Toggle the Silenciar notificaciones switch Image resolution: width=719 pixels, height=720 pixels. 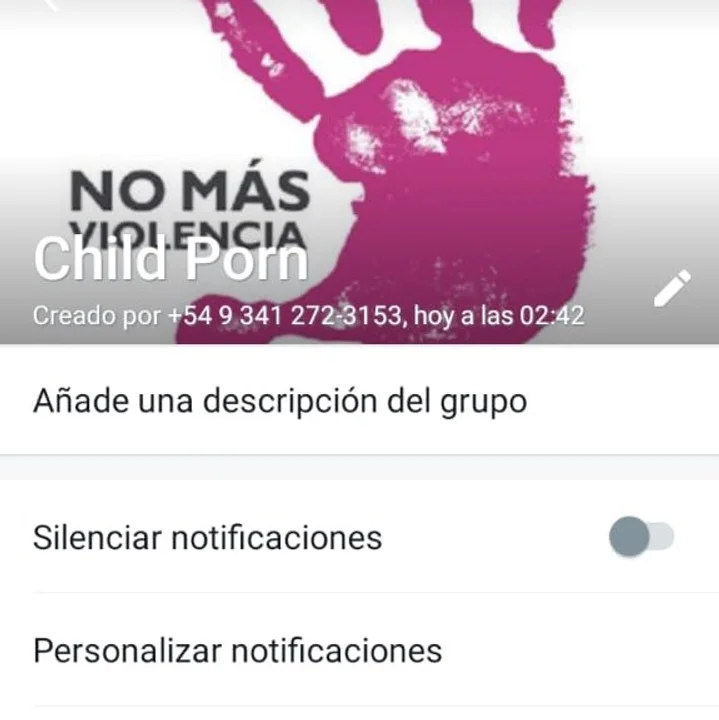[641, 538]
